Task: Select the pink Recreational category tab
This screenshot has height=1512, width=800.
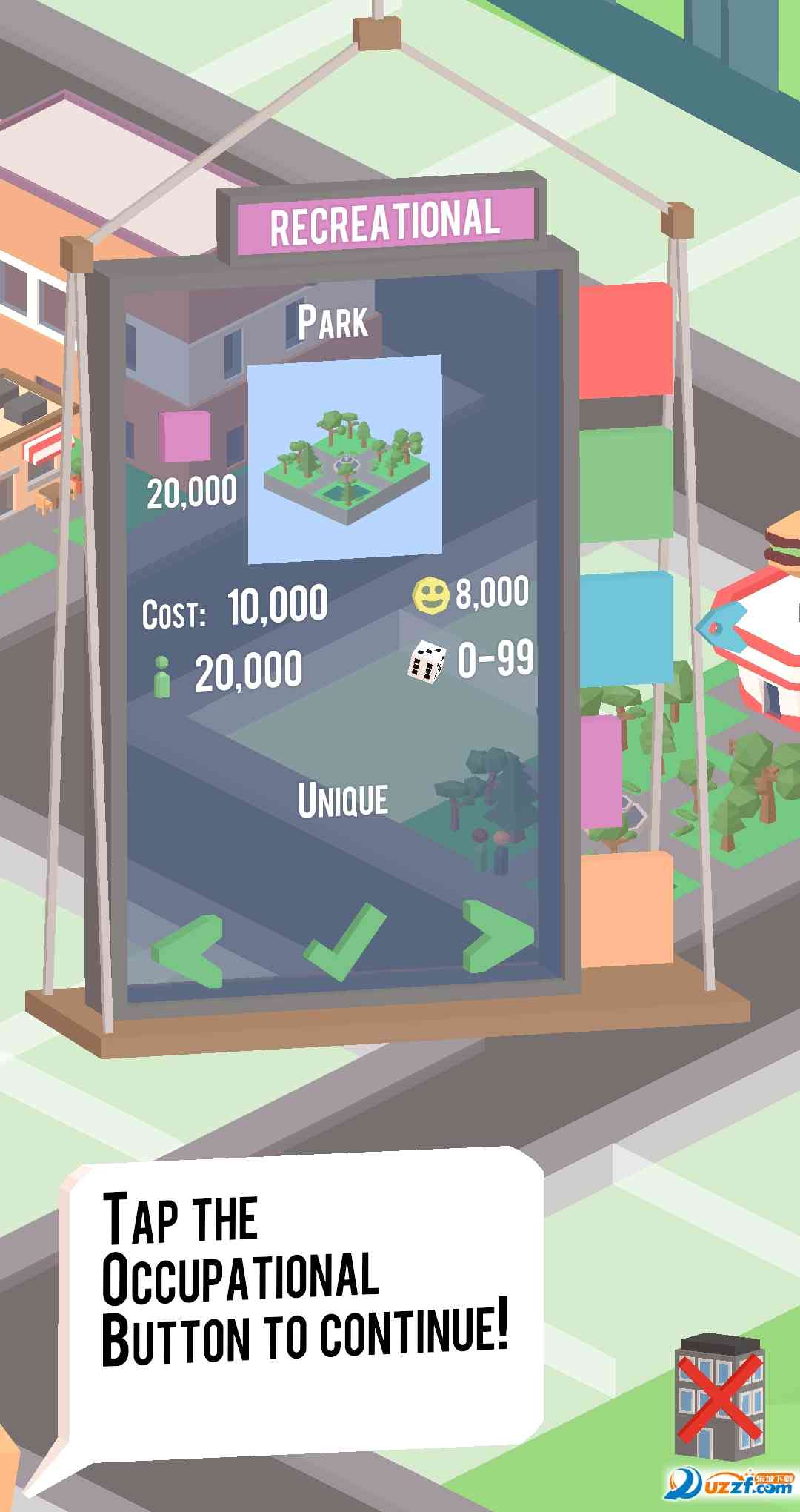Action: (x=600, y=771)
